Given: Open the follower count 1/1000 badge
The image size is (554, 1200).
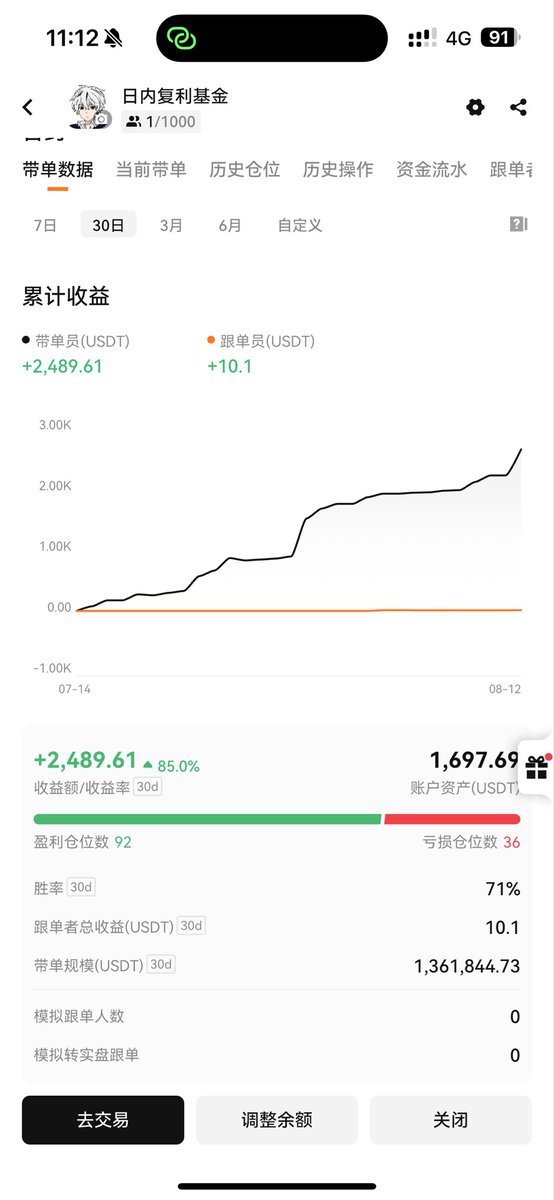Looking at the screenshot, I should click(x=161, y=122).
